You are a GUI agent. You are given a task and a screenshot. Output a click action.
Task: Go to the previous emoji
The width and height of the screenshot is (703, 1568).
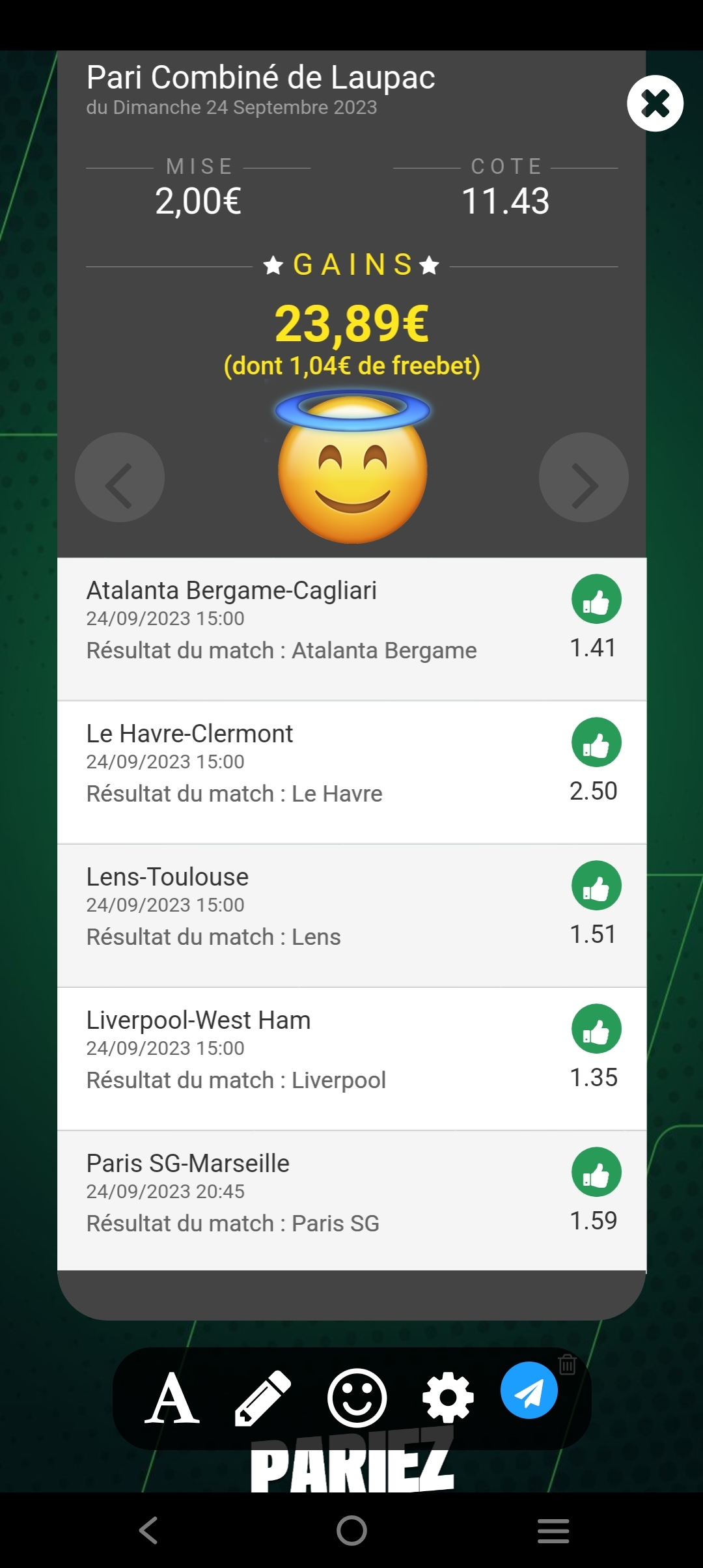(x=120, y=477)
